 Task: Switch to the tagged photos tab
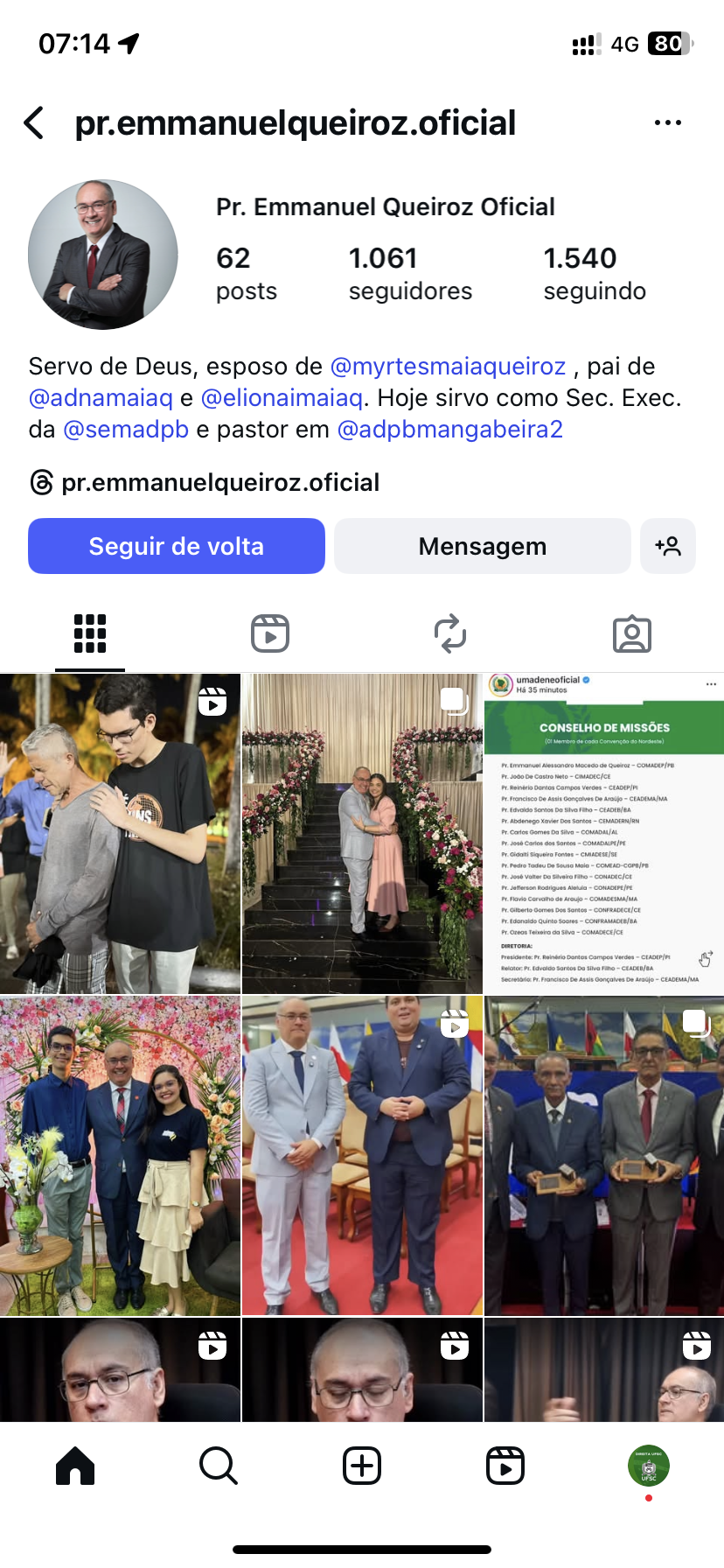[632, 633]
